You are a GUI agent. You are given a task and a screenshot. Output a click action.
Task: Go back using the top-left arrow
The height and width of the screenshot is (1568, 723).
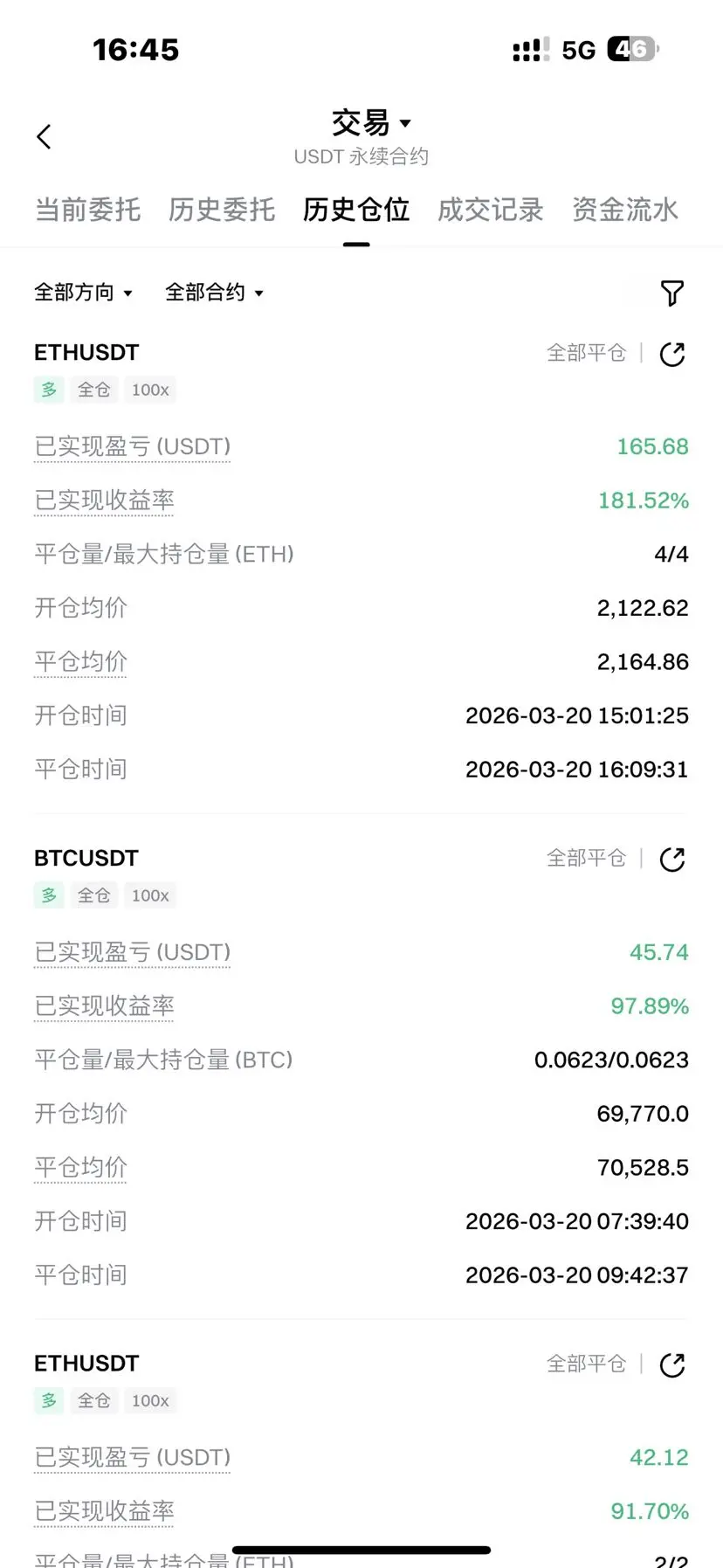click(x=45, y=136)
